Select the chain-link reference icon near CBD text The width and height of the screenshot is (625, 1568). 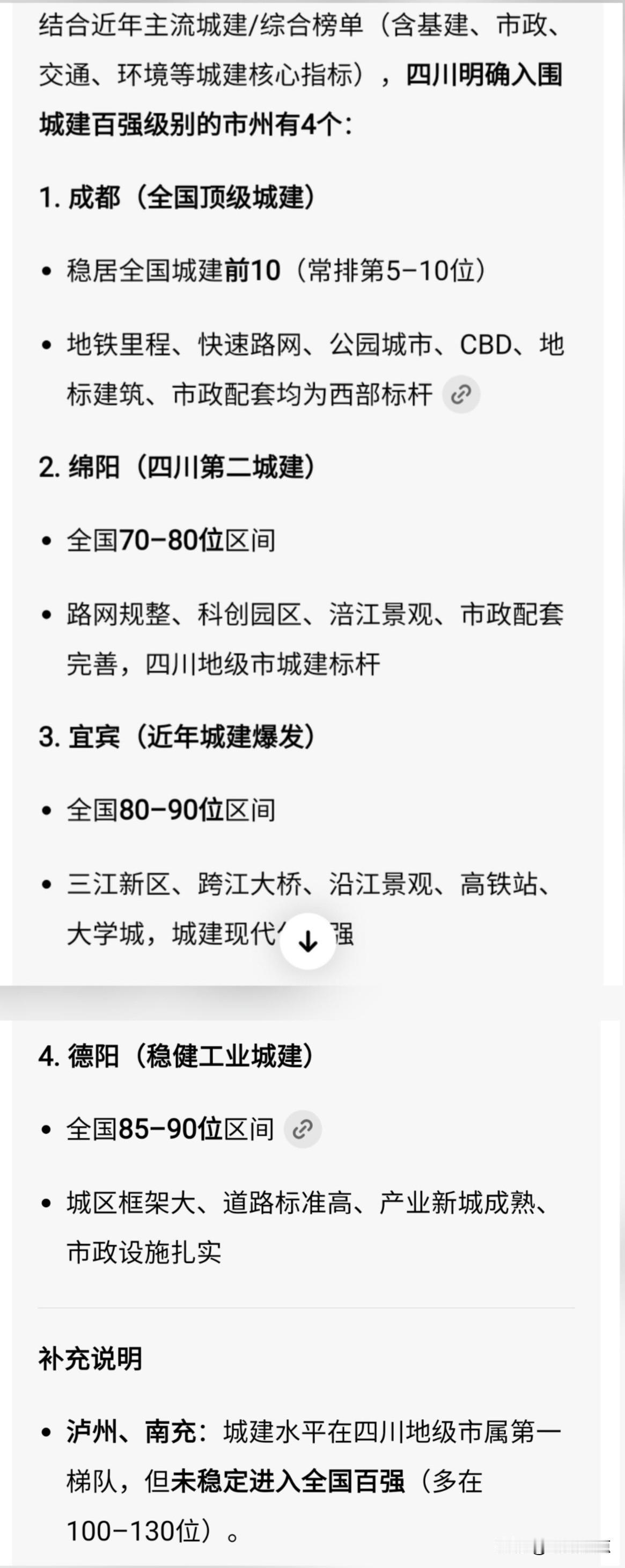coord(462,395)
